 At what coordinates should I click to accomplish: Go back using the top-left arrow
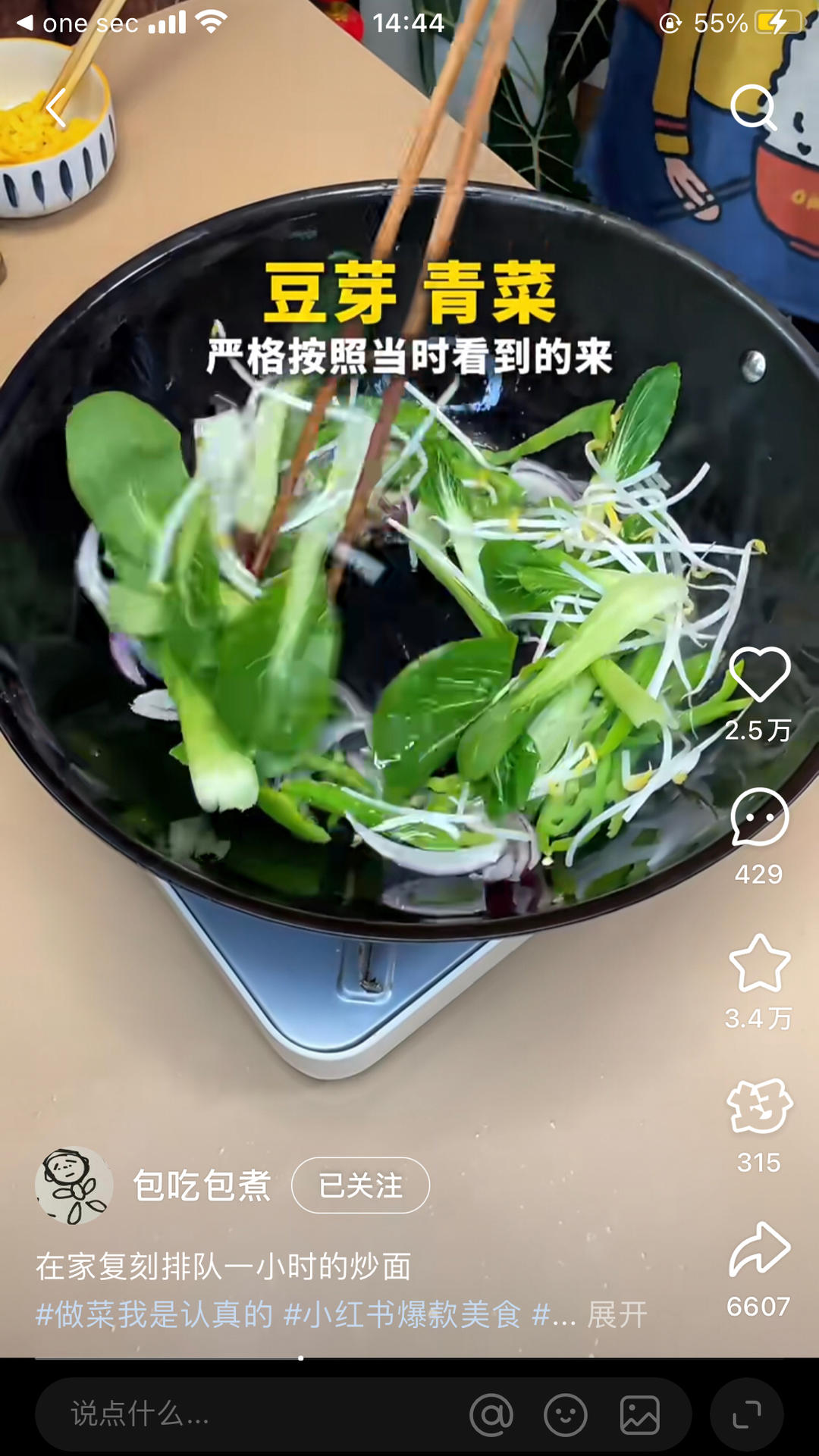click(56, 107)
